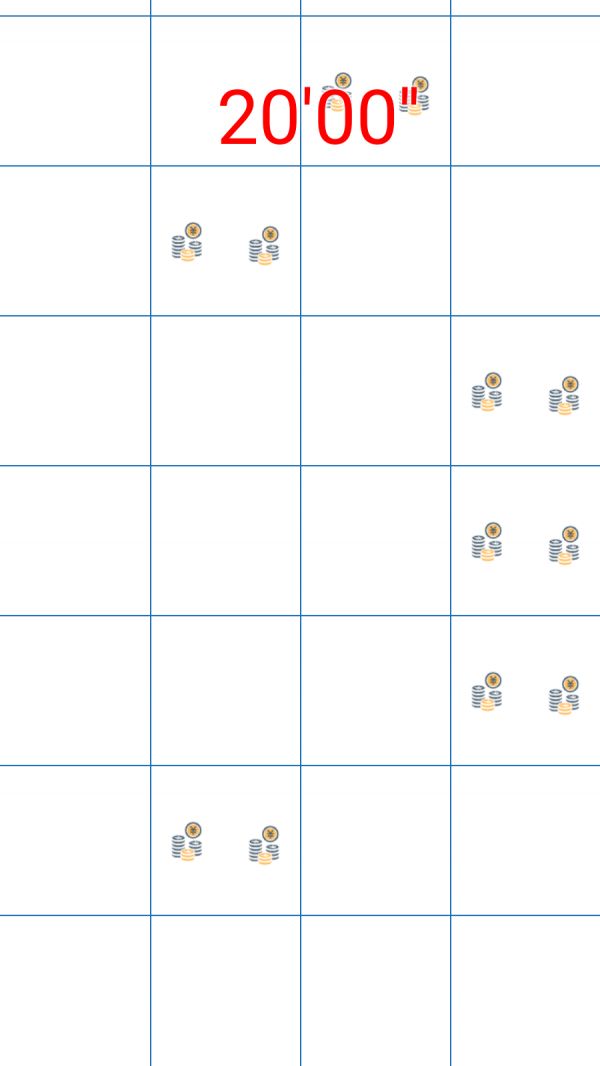Tap the coin tile behind the timer
The height and width of the screenshot is (1066, 600).
tap(375, 92)
